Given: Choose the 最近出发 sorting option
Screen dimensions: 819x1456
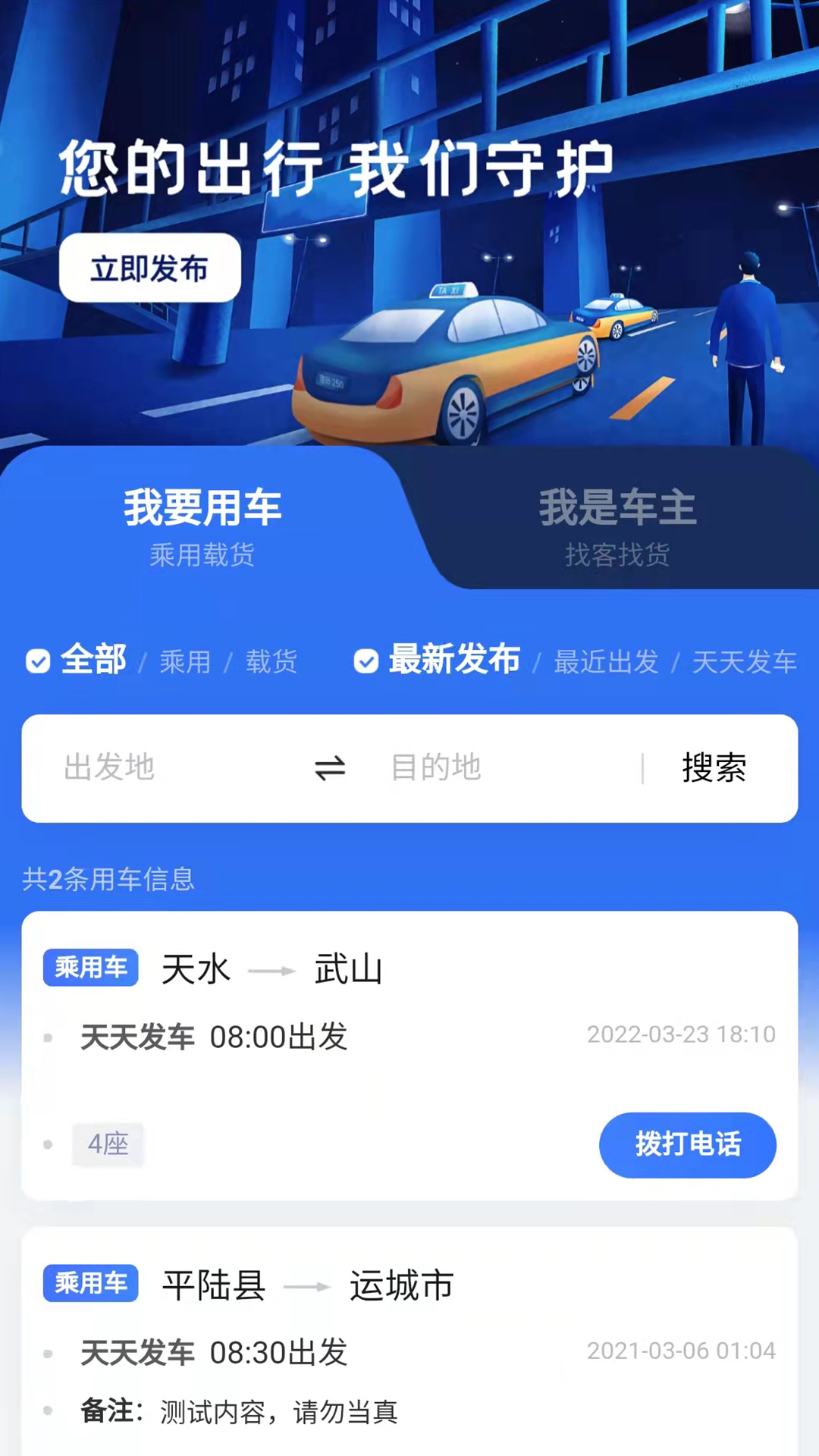Looking at the screenshot, I should tap(606, 661).
